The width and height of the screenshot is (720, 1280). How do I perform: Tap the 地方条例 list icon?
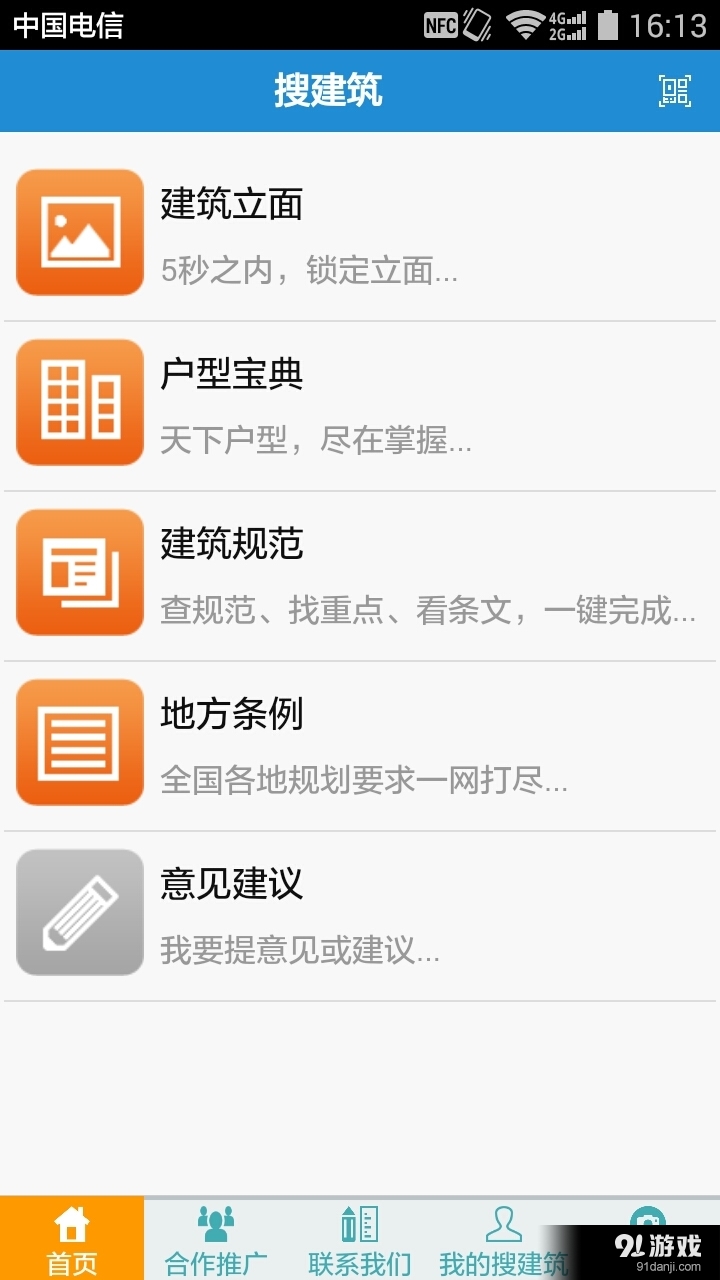coord(79,741)
